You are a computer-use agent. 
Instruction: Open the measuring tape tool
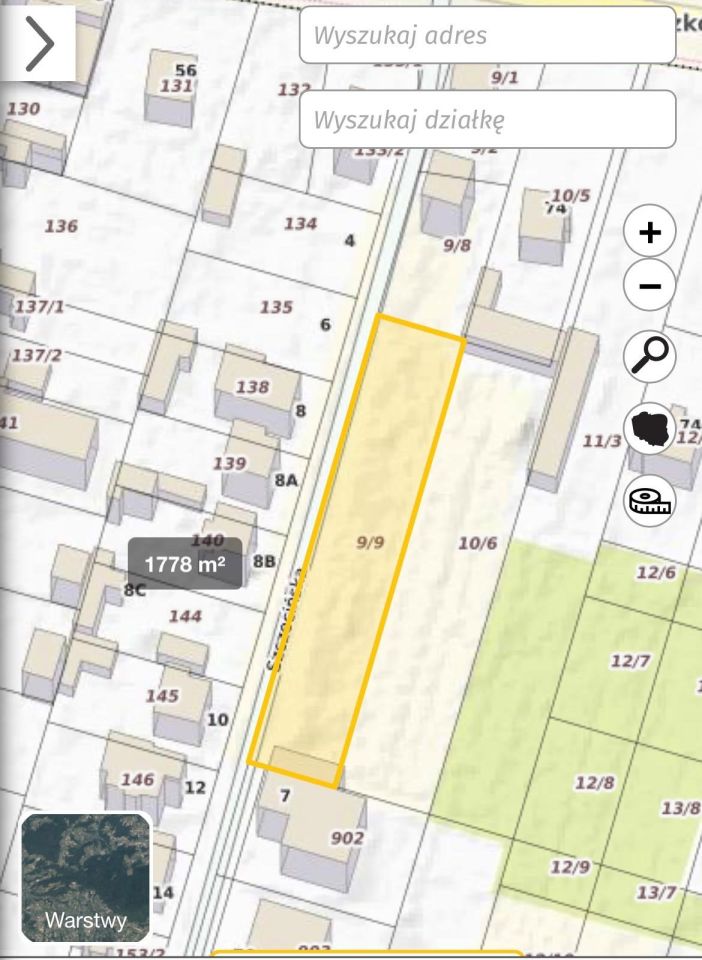coord(650,501)
